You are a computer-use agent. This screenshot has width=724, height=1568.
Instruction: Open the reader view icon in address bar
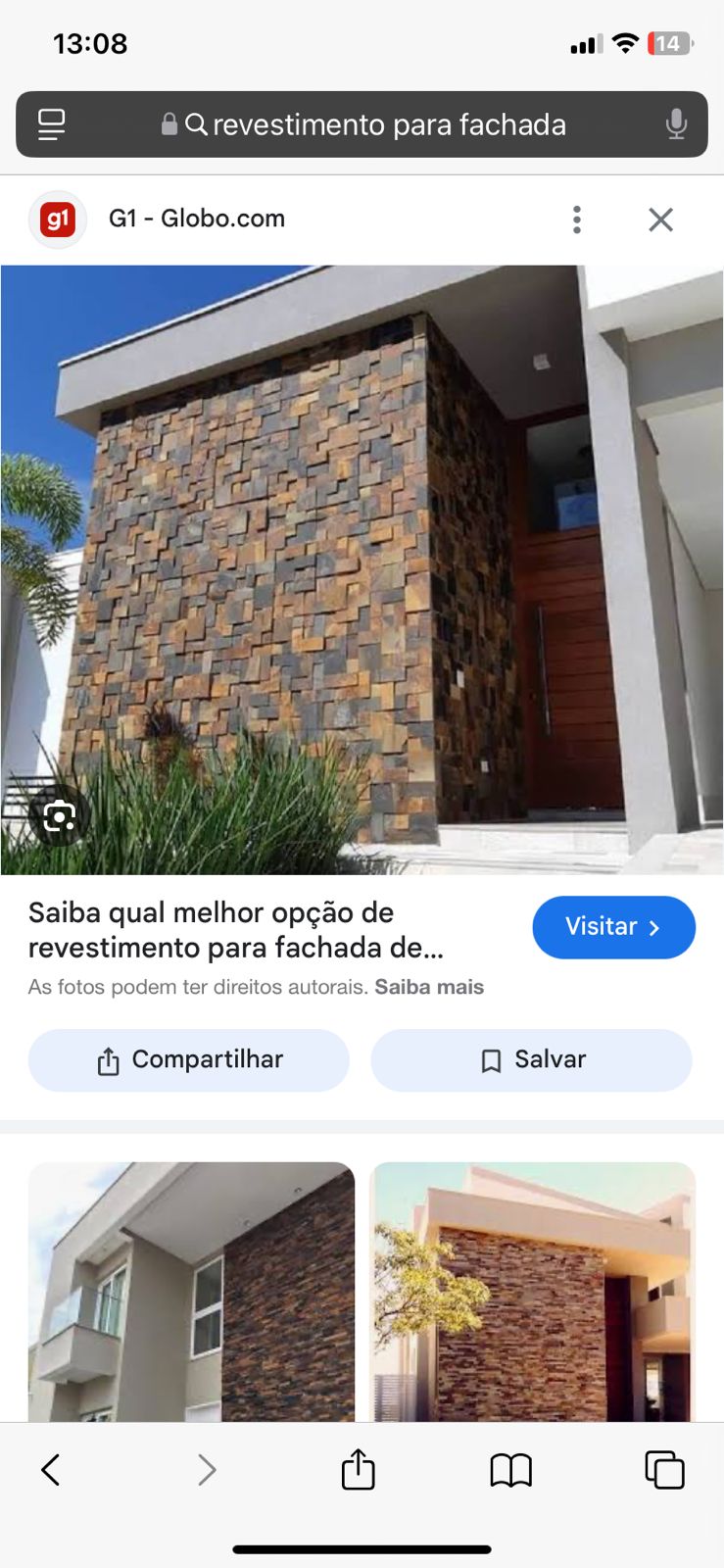tap(51, 124)
